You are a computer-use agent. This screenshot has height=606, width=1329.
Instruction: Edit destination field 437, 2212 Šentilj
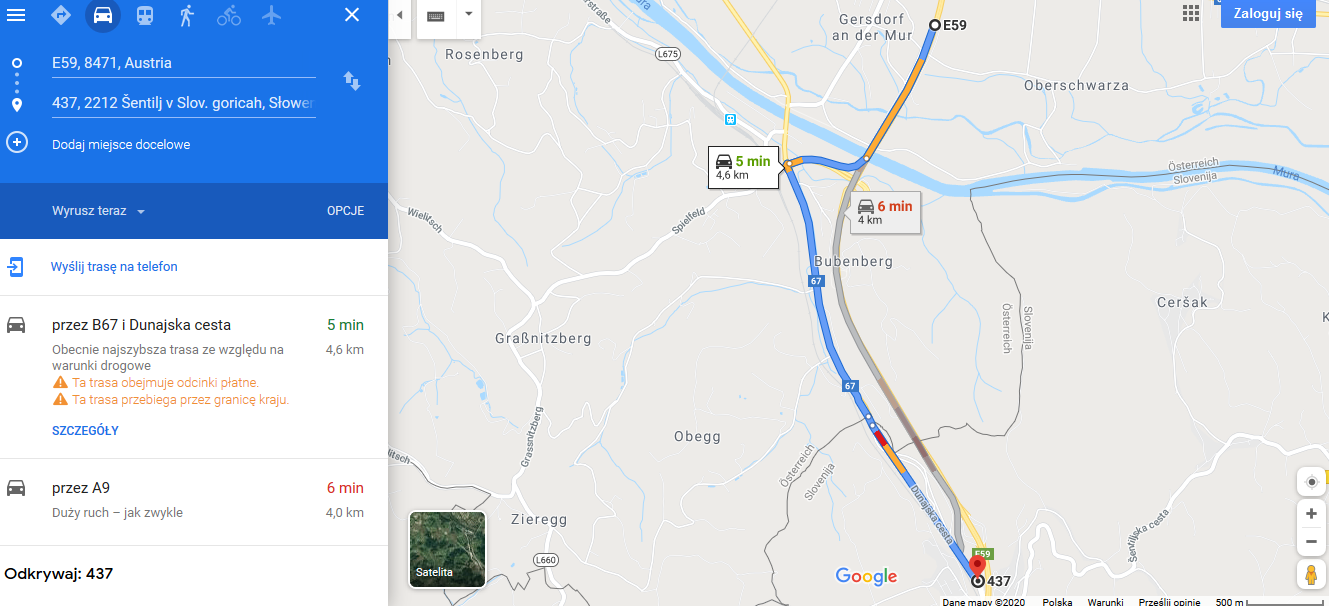pos(183,103)
